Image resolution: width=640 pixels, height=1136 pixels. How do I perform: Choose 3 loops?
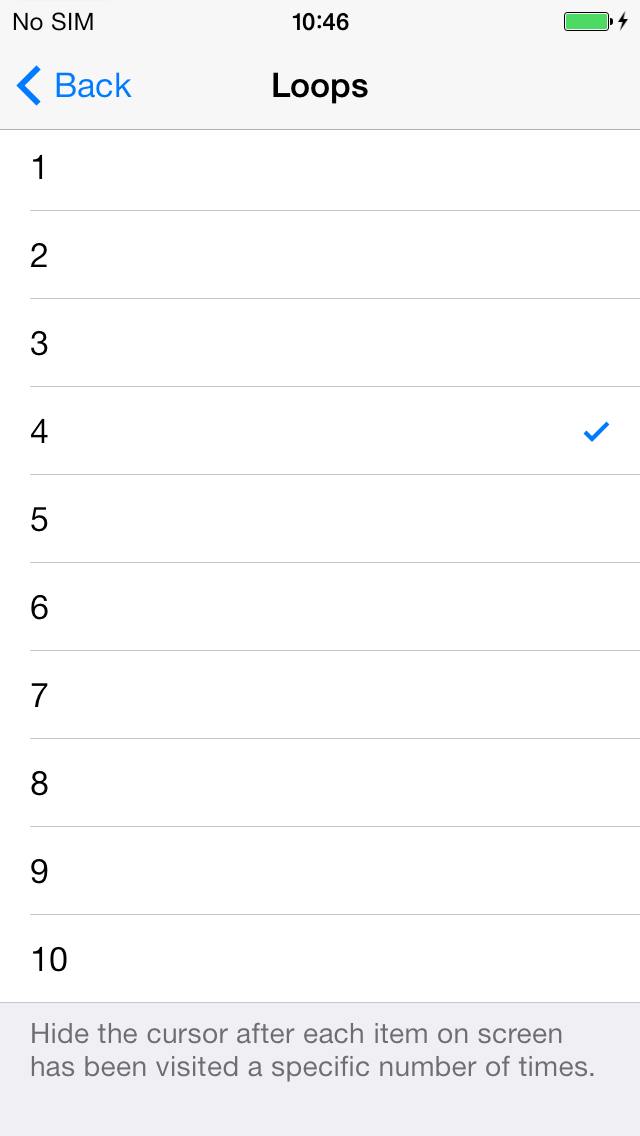pyautogui.click(x=320, y=344)
